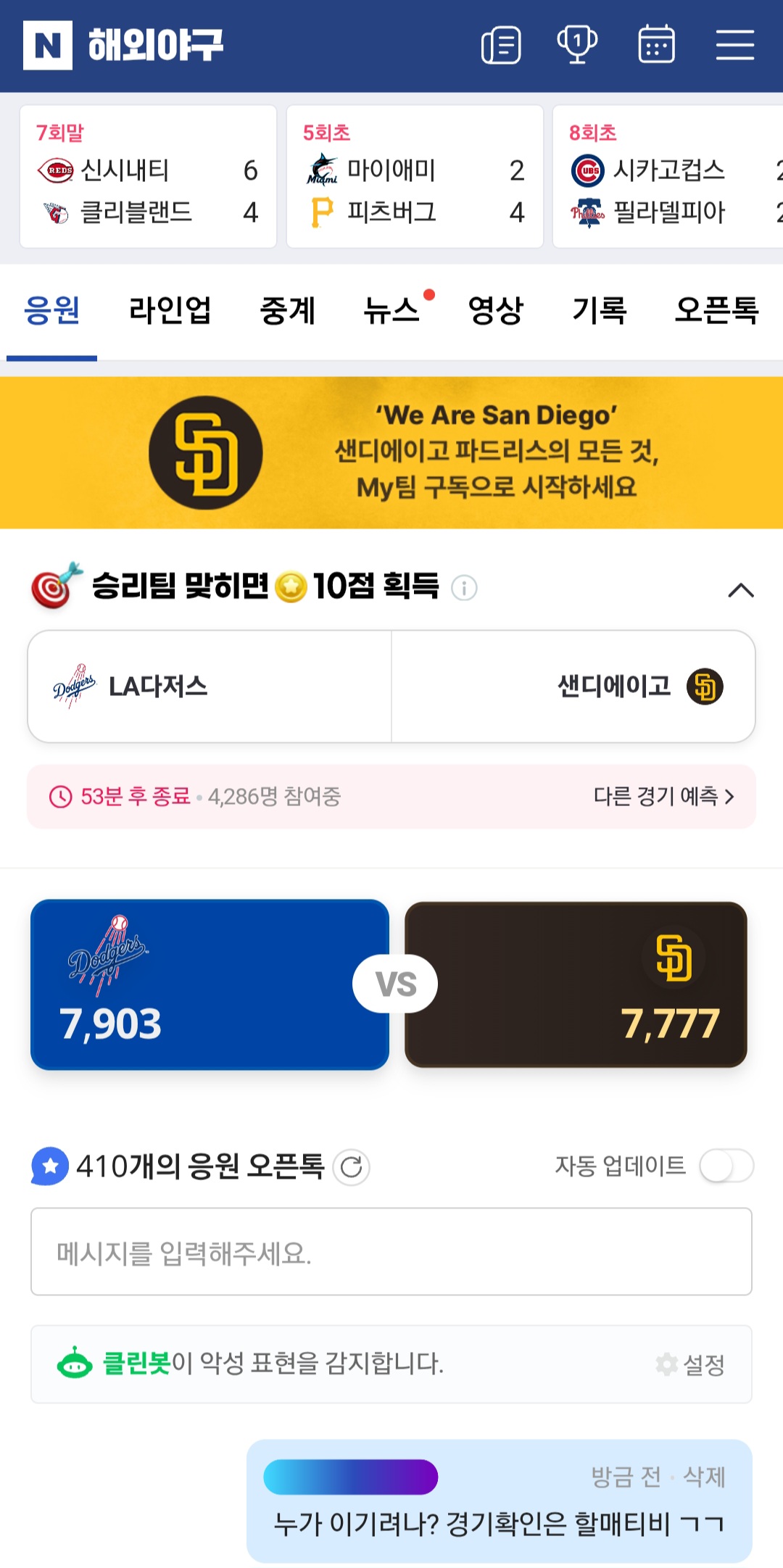Screen dimensions: 783x1568
Task: Pick LA다저스 as the winning team
Action: (210, 686)
